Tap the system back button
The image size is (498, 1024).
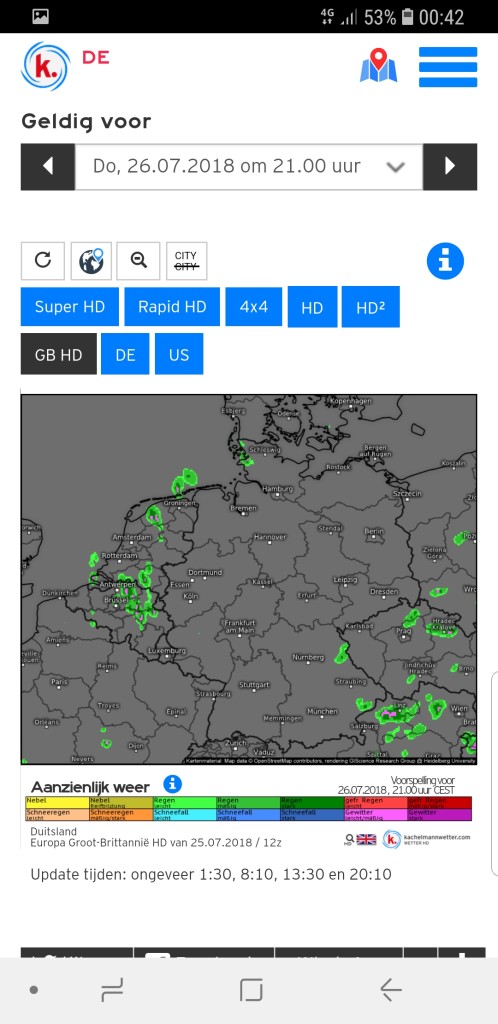click(x=390, y=990)
